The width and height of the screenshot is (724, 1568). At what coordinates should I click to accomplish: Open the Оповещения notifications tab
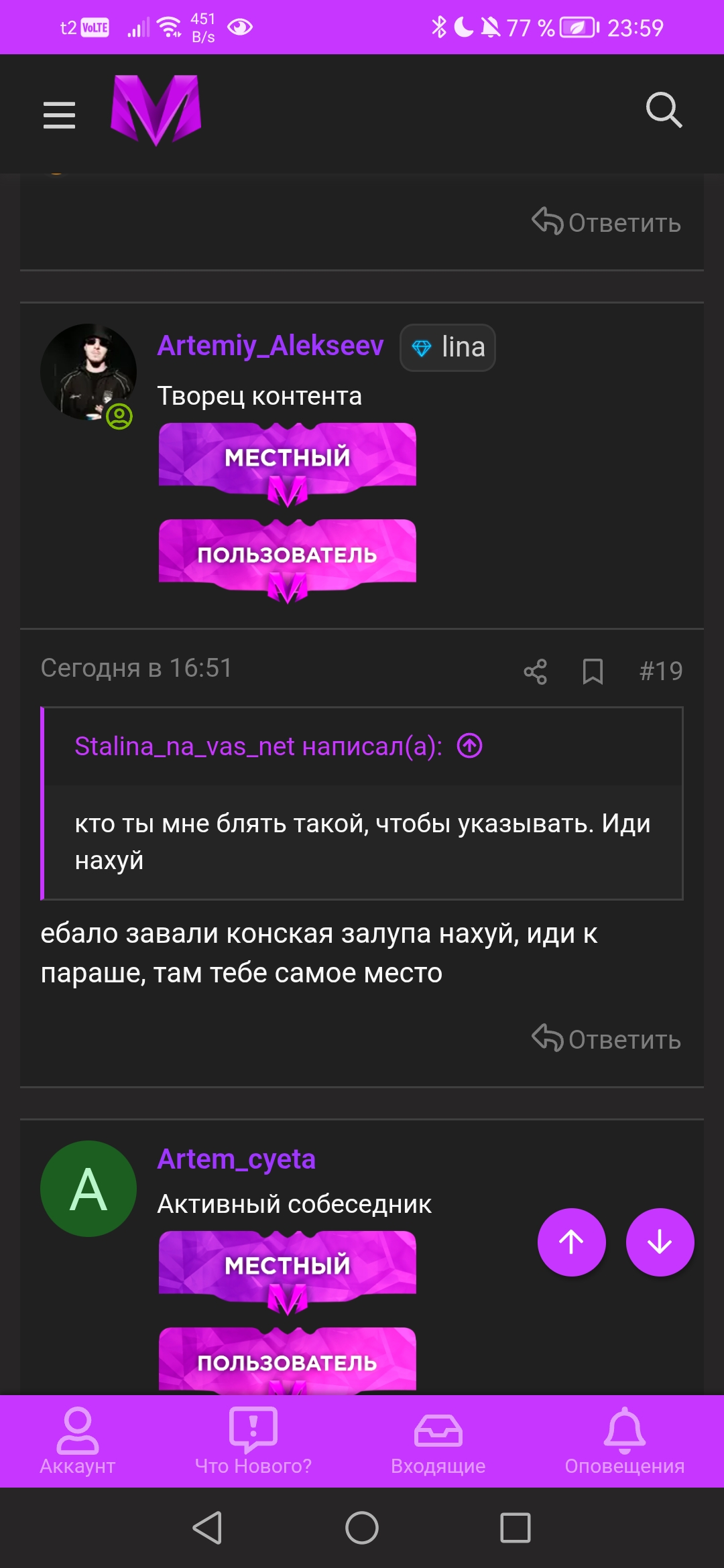point(624,1441)
